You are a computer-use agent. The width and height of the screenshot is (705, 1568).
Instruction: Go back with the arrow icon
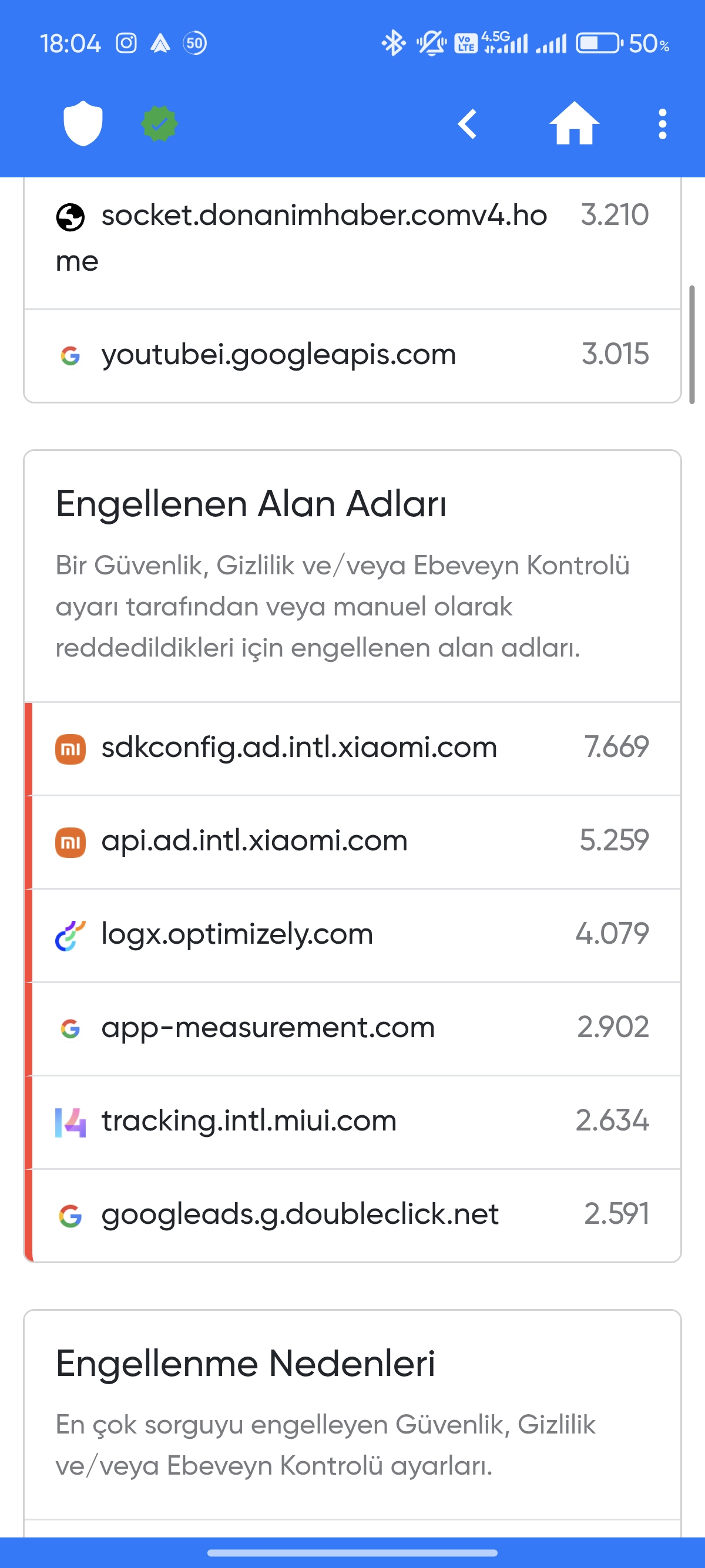coord(468,124)
